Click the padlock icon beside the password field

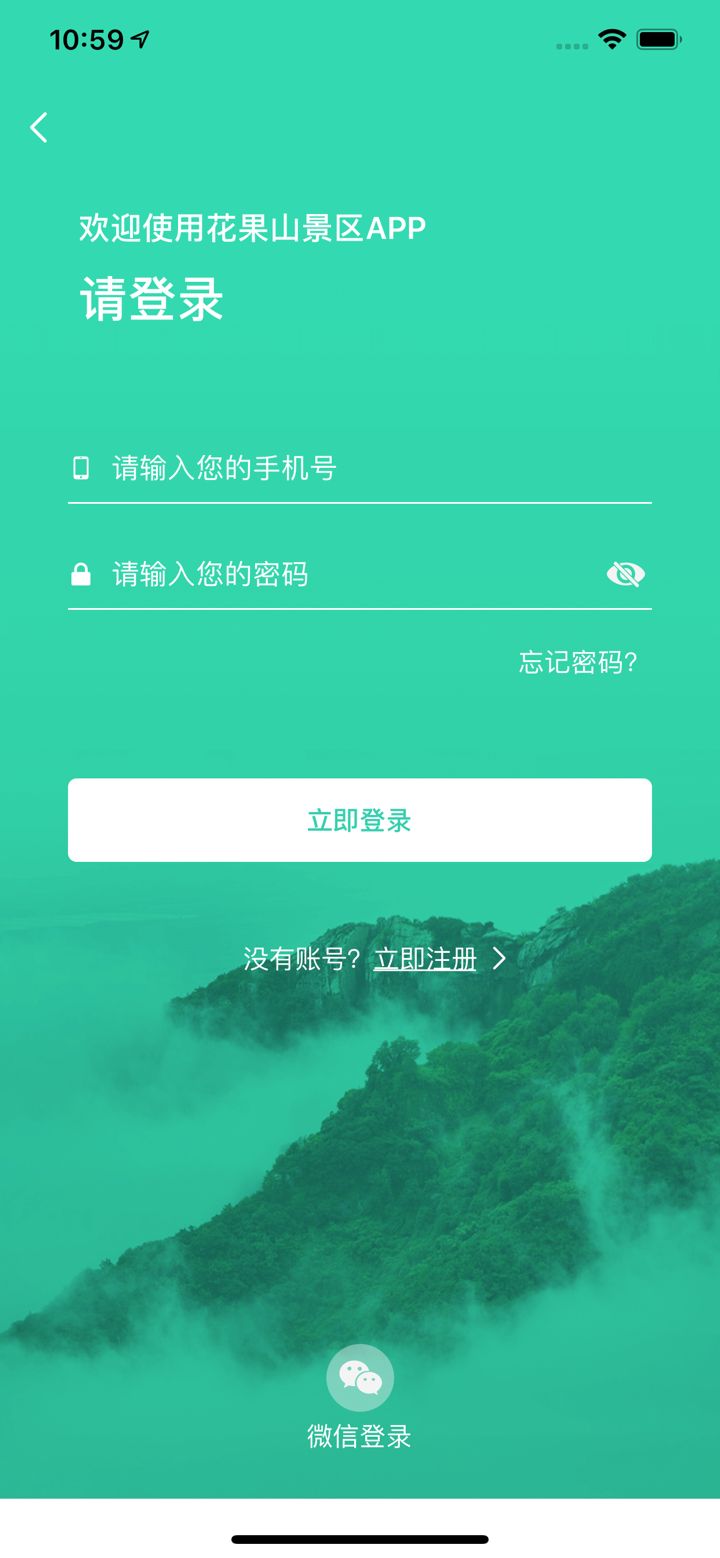pyautogui.click(x=83, y=573)
